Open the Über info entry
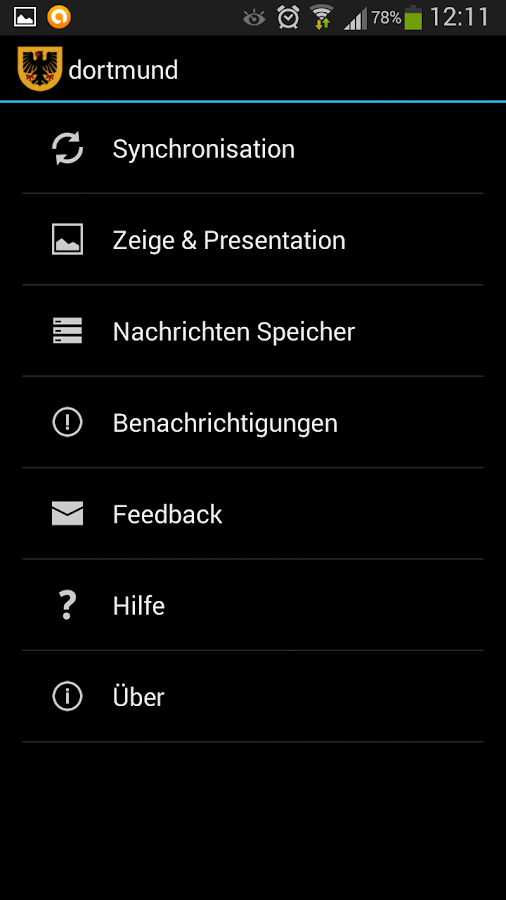This screenshot has height=900, width=506. pos(253,696)
